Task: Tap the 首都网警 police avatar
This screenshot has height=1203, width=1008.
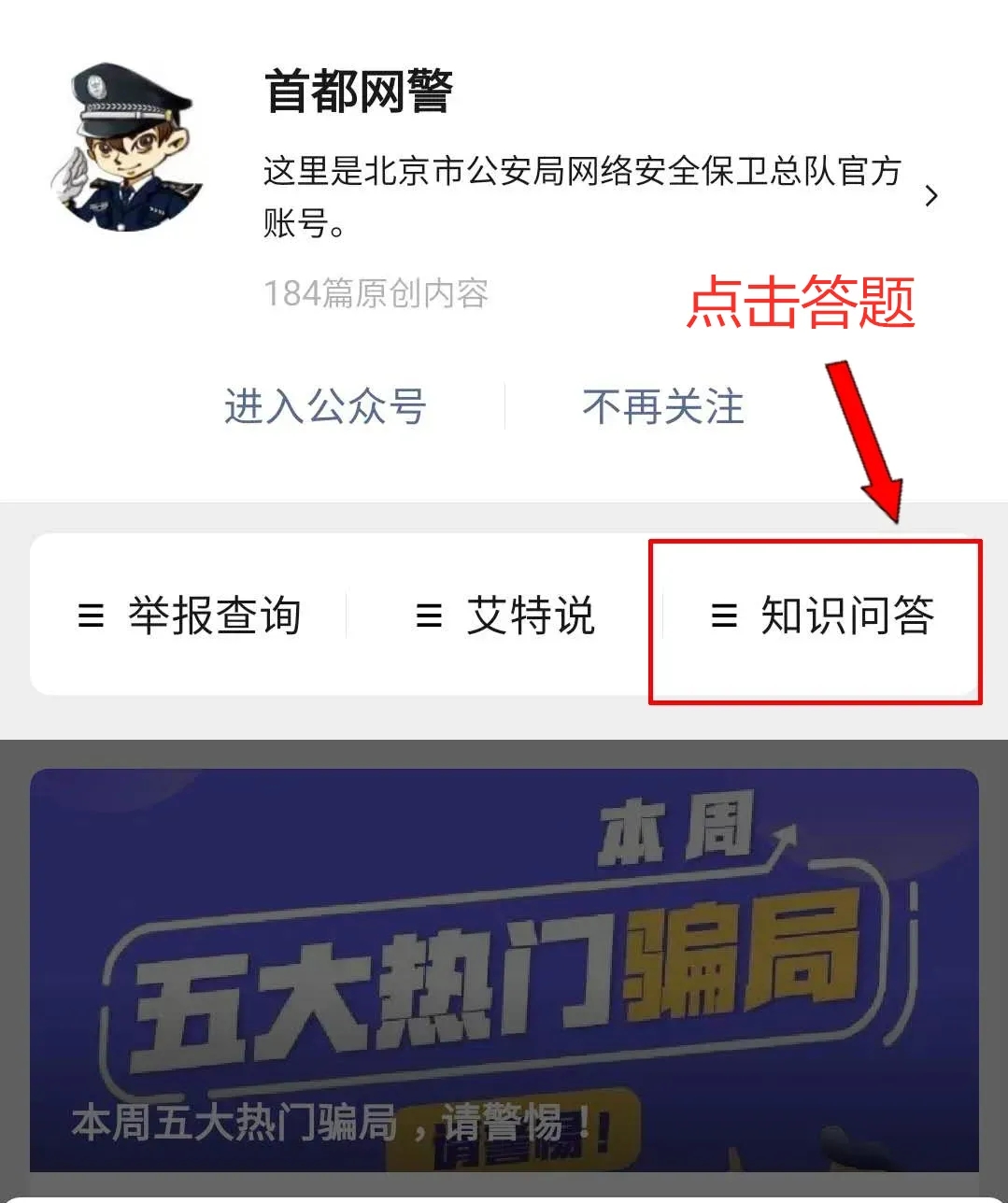Action: [x=128, y=148]
